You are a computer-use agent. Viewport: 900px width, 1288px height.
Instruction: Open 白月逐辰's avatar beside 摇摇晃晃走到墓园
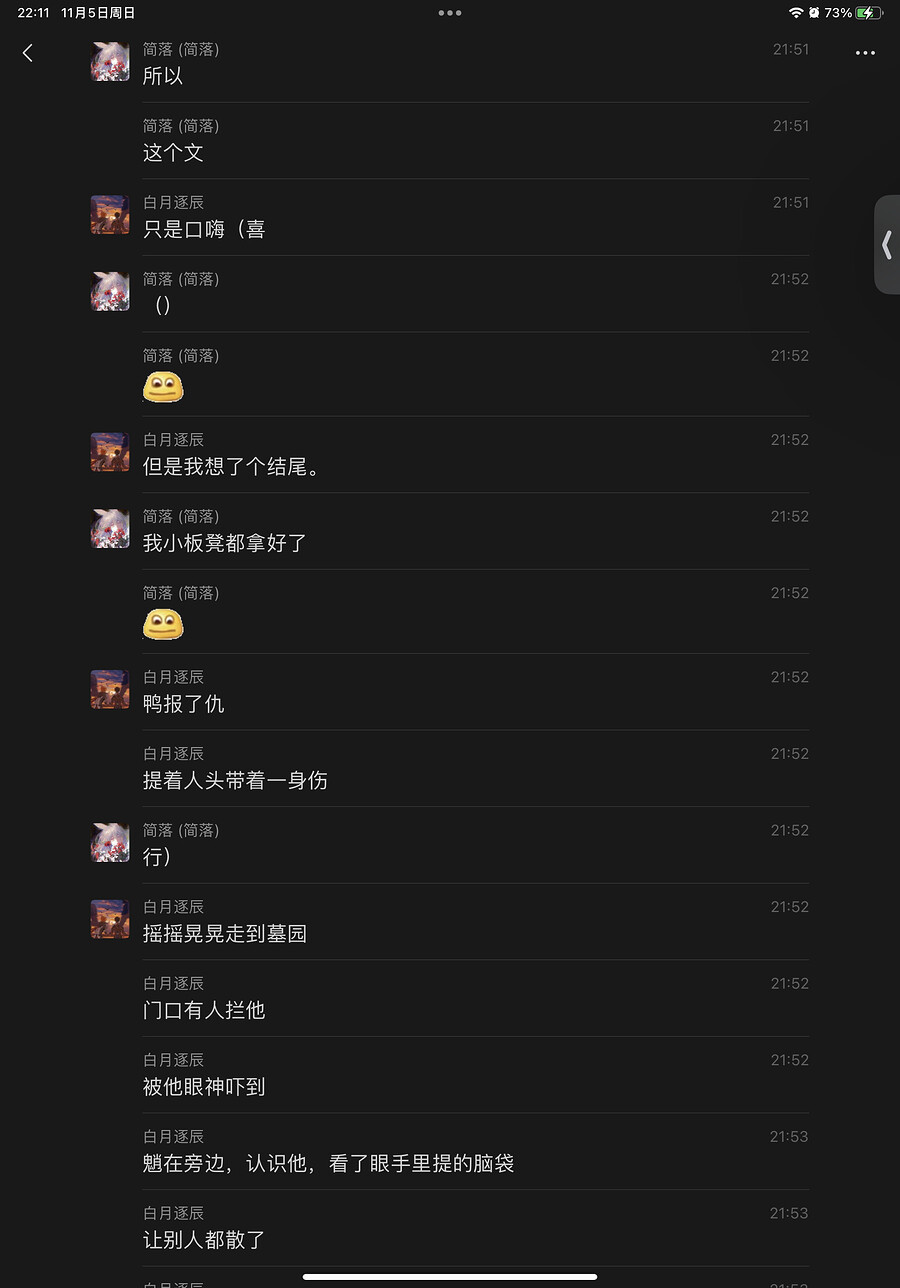pos(110,919)
